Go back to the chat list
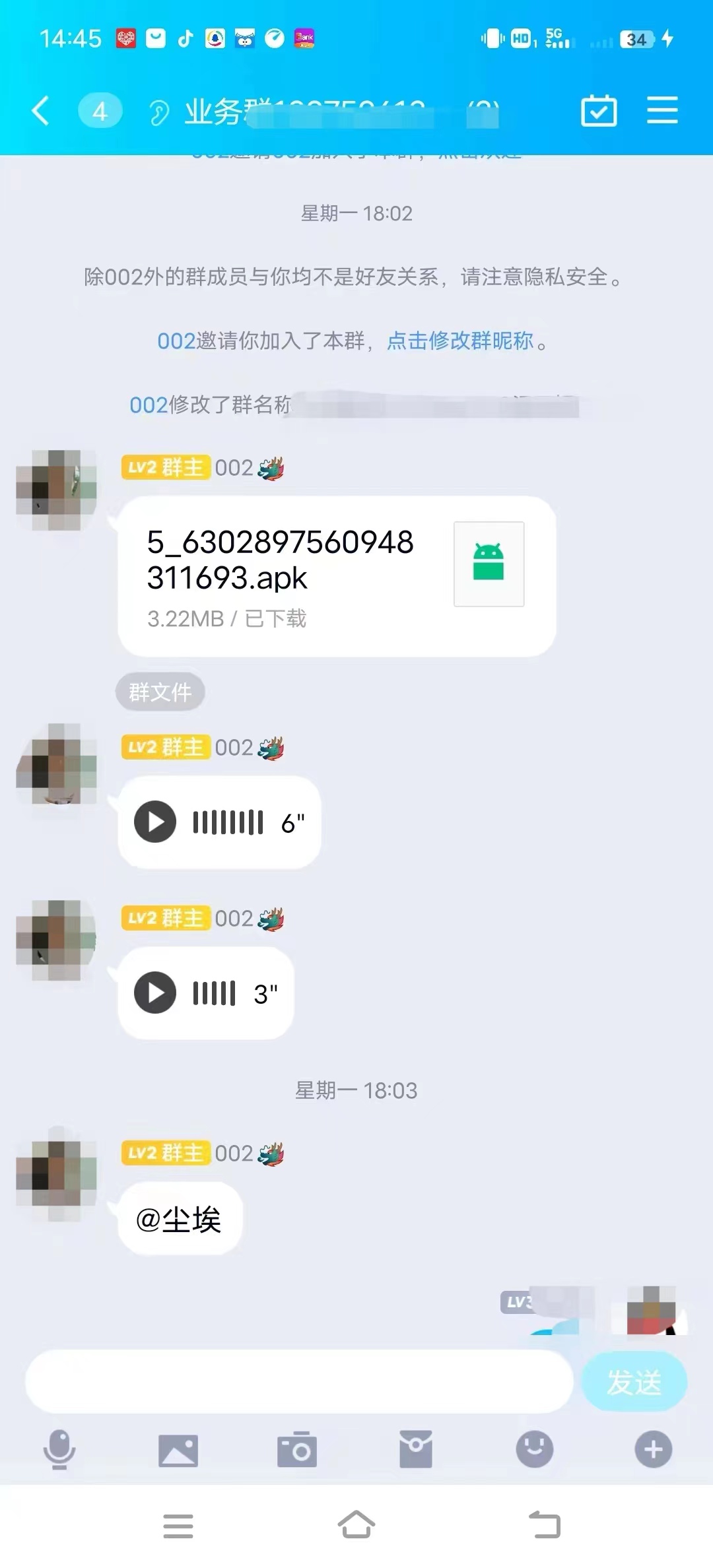 41,110
